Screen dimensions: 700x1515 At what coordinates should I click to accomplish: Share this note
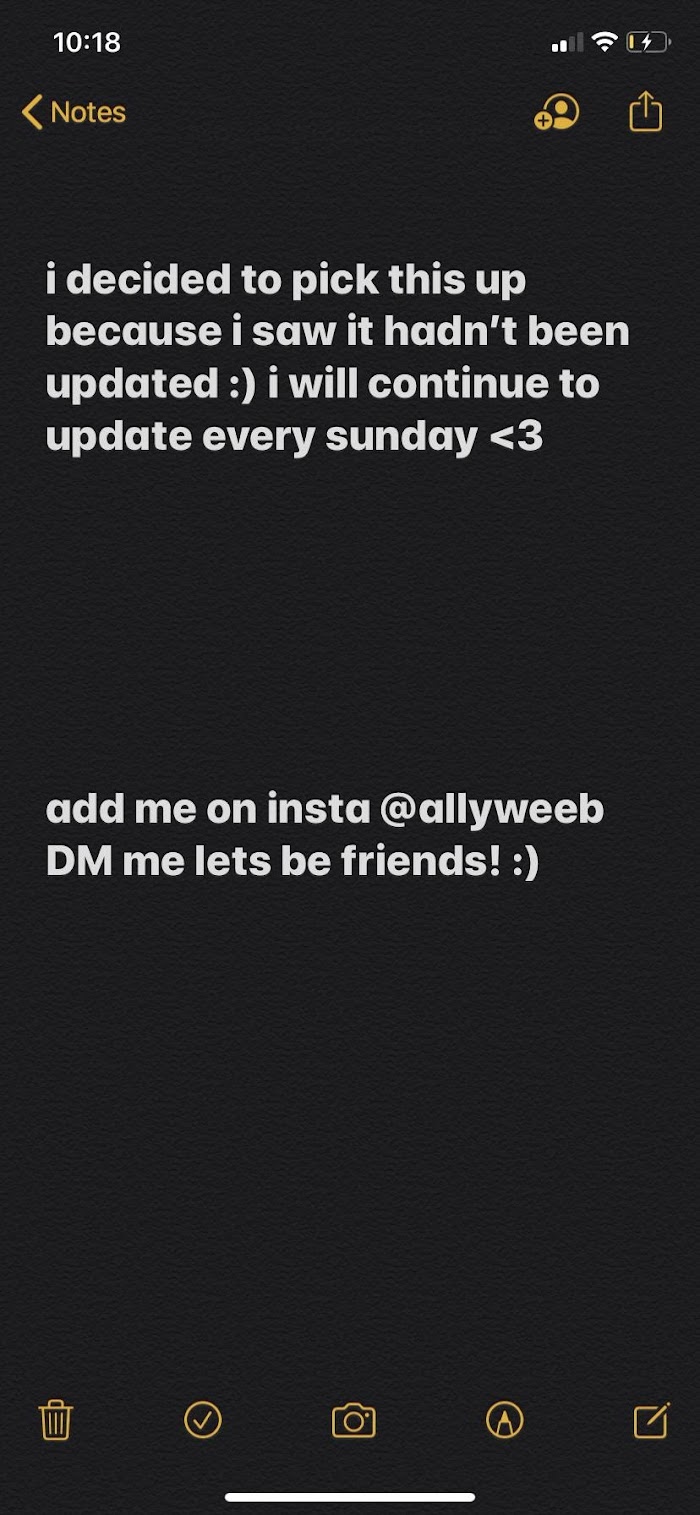[x=645, y=111]
